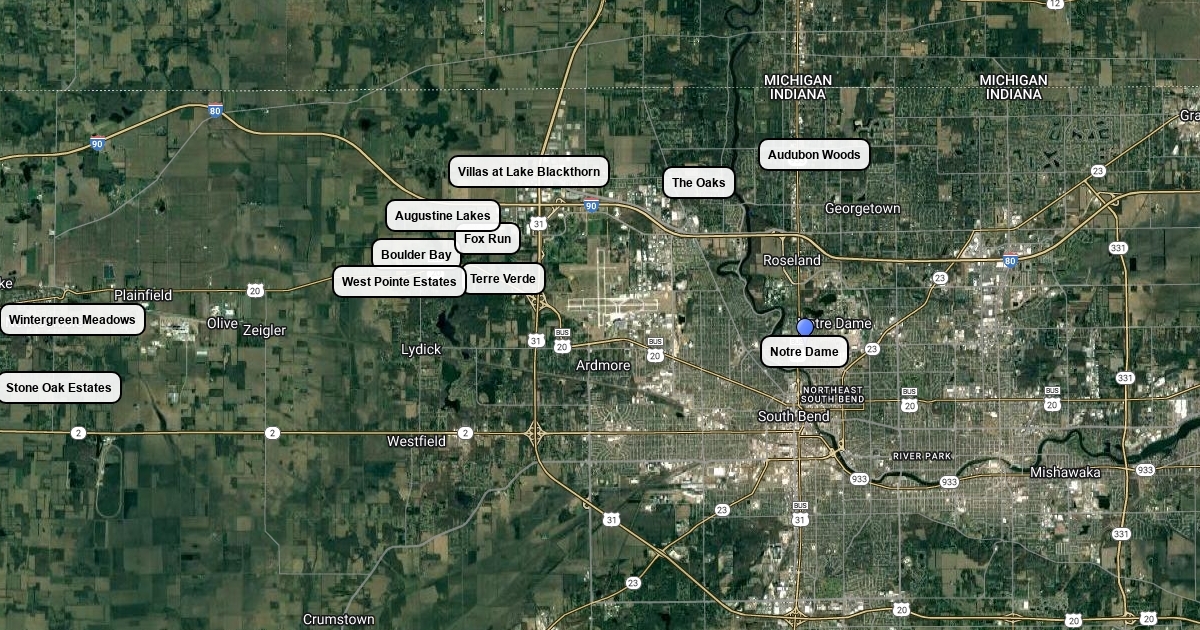1200x630 pixels.
Task: Open the Stone Oak Estates marker
Action: (59, 388)
